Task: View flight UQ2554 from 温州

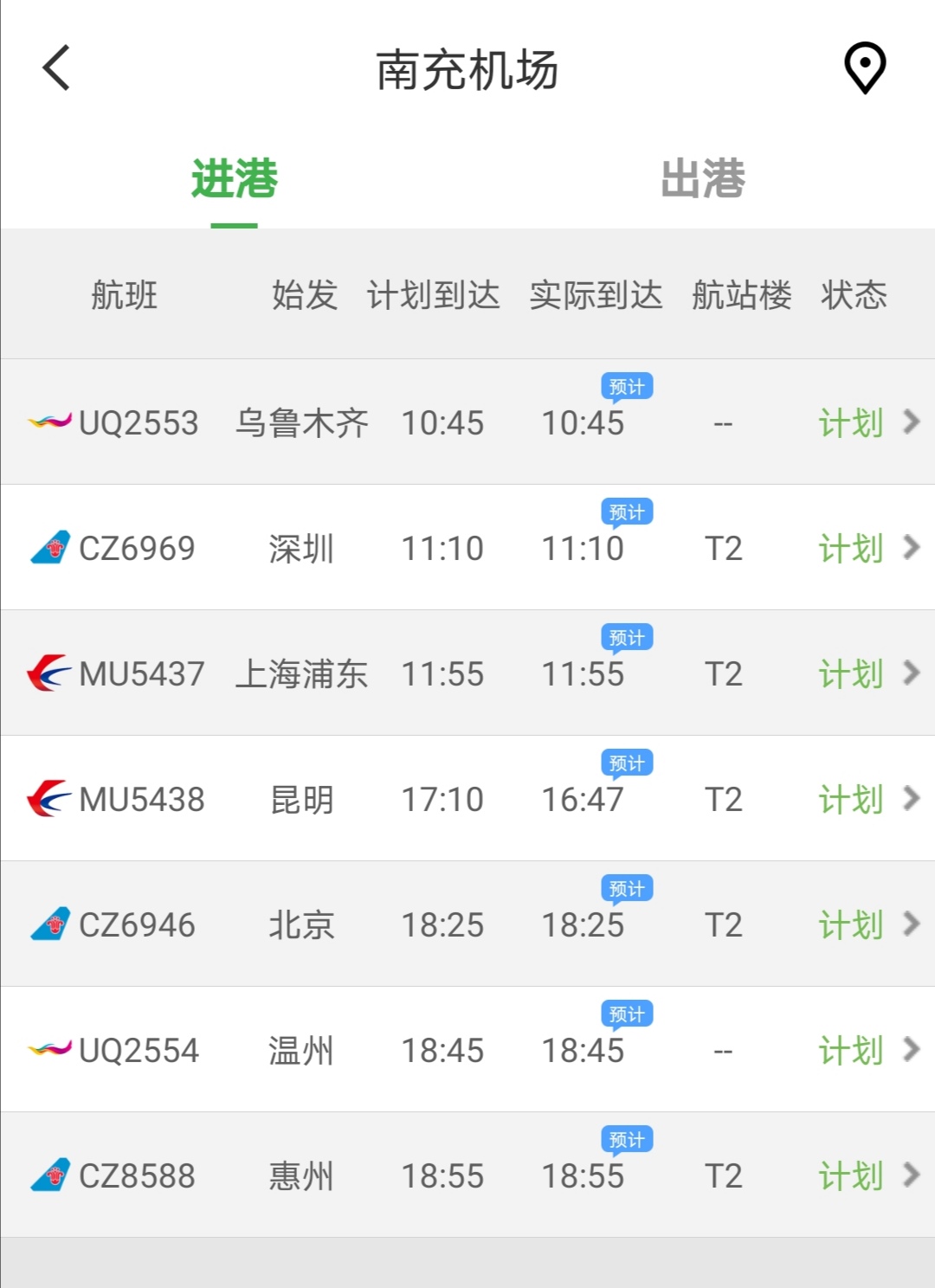Action: [x=467, y=1050]
